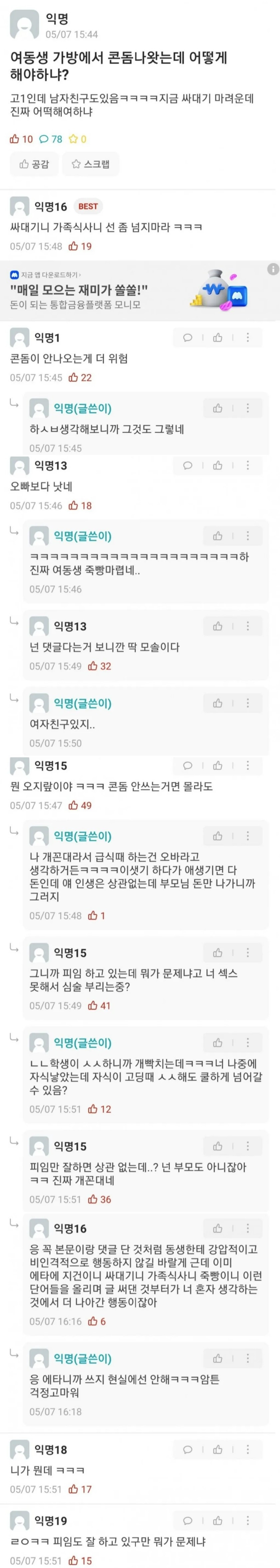Like 익명13's reply about 모솔
This screenshot has width=280, height=1568.
[217, 626]
